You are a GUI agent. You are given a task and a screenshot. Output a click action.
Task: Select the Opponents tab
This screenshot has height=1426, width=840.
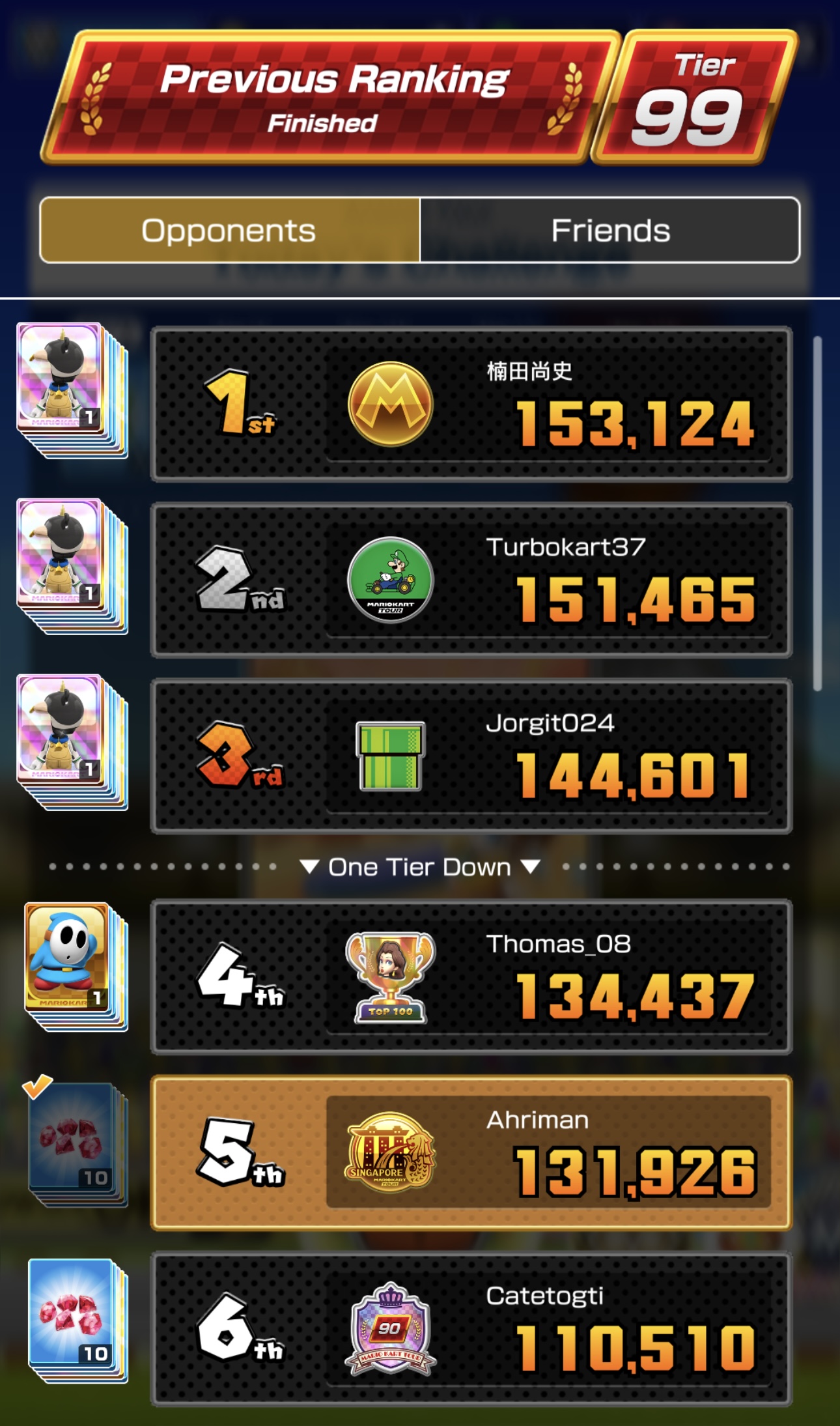[229, 231]
